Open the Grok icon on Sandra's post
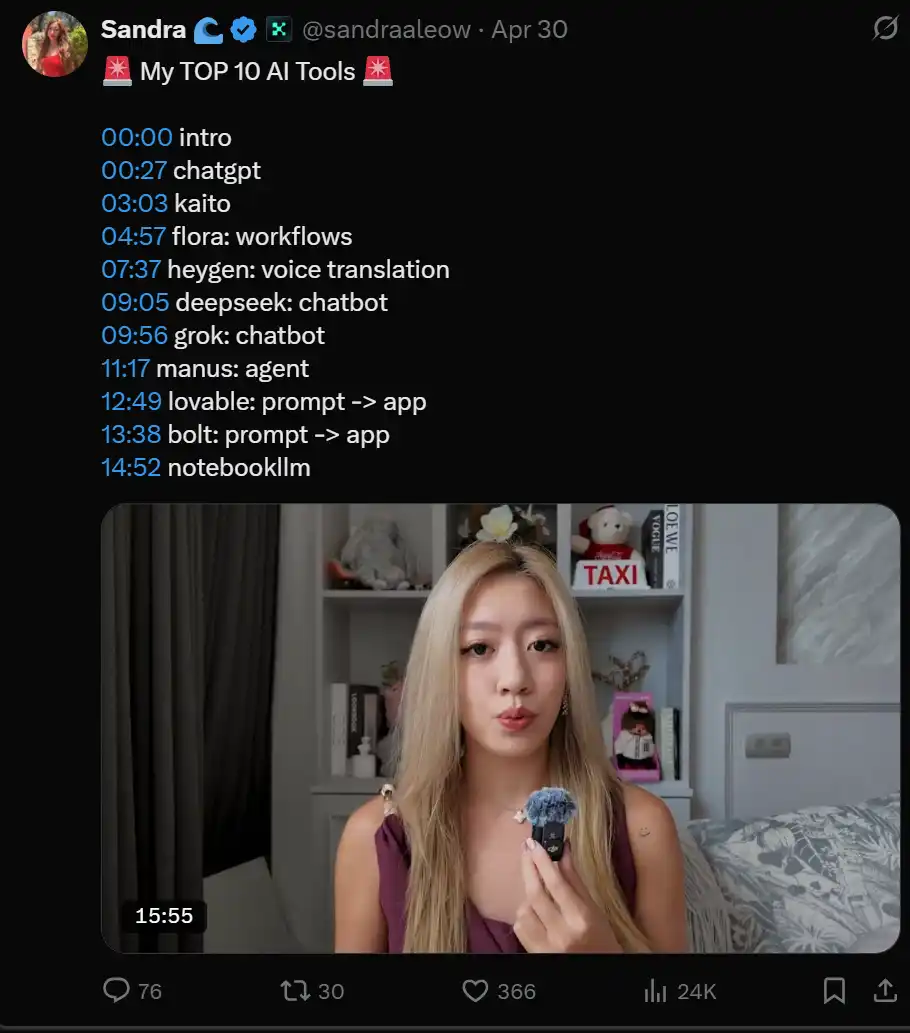This screenshot has height=1033, width=910. tap(885, 29)
